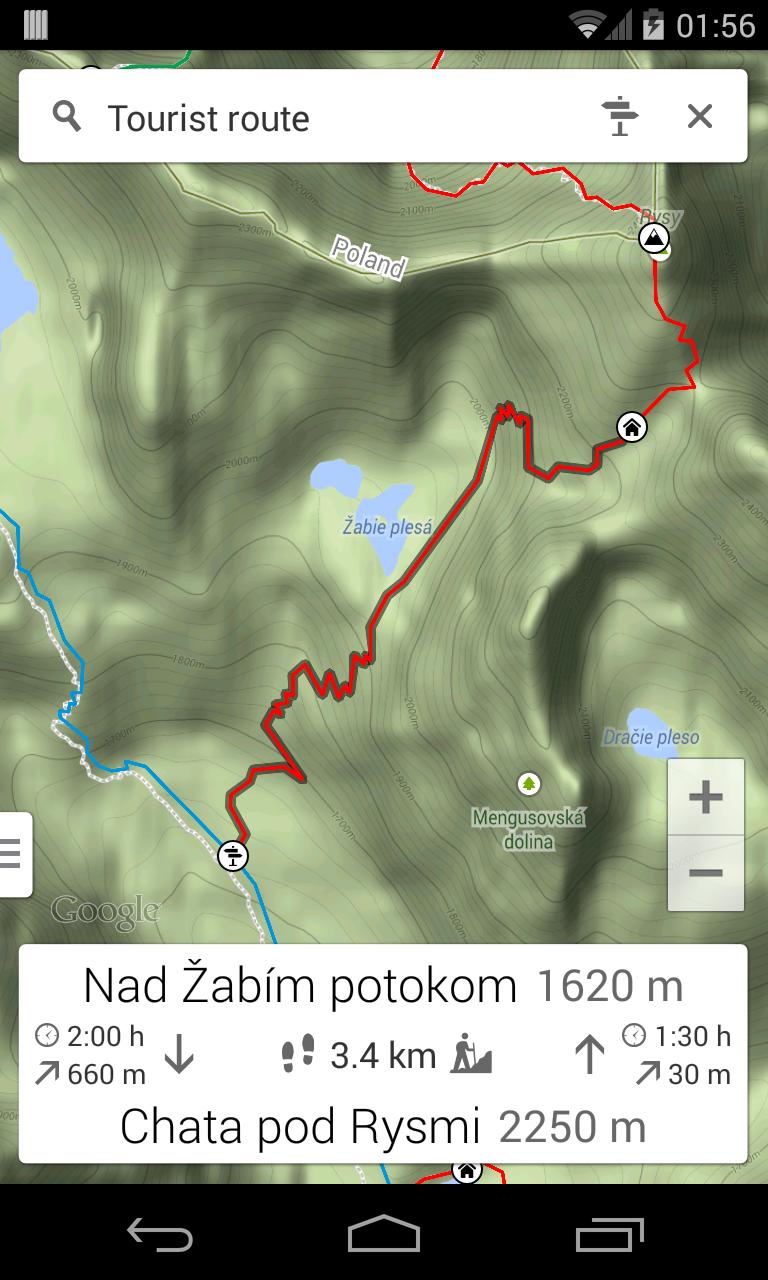Tap the signpost icon in the search bar
The height and width of the screenshot is (1280, 768).
pyautogui.click(x=620, y=116)
